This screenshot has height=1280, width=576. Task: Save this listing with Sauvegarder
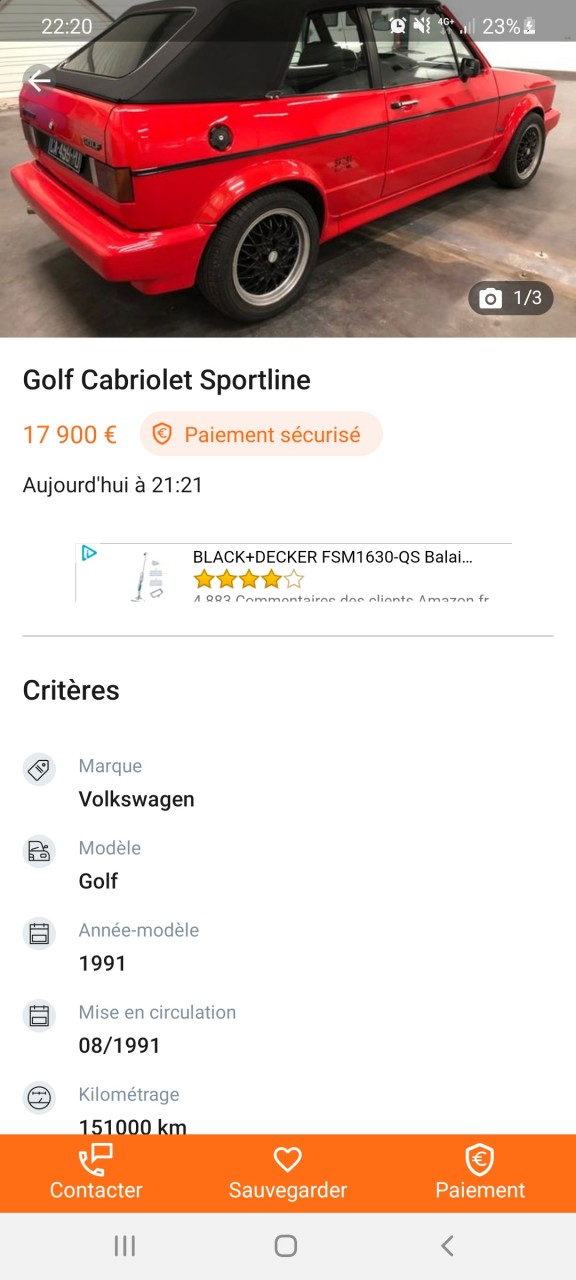(x=288, y=1173)
